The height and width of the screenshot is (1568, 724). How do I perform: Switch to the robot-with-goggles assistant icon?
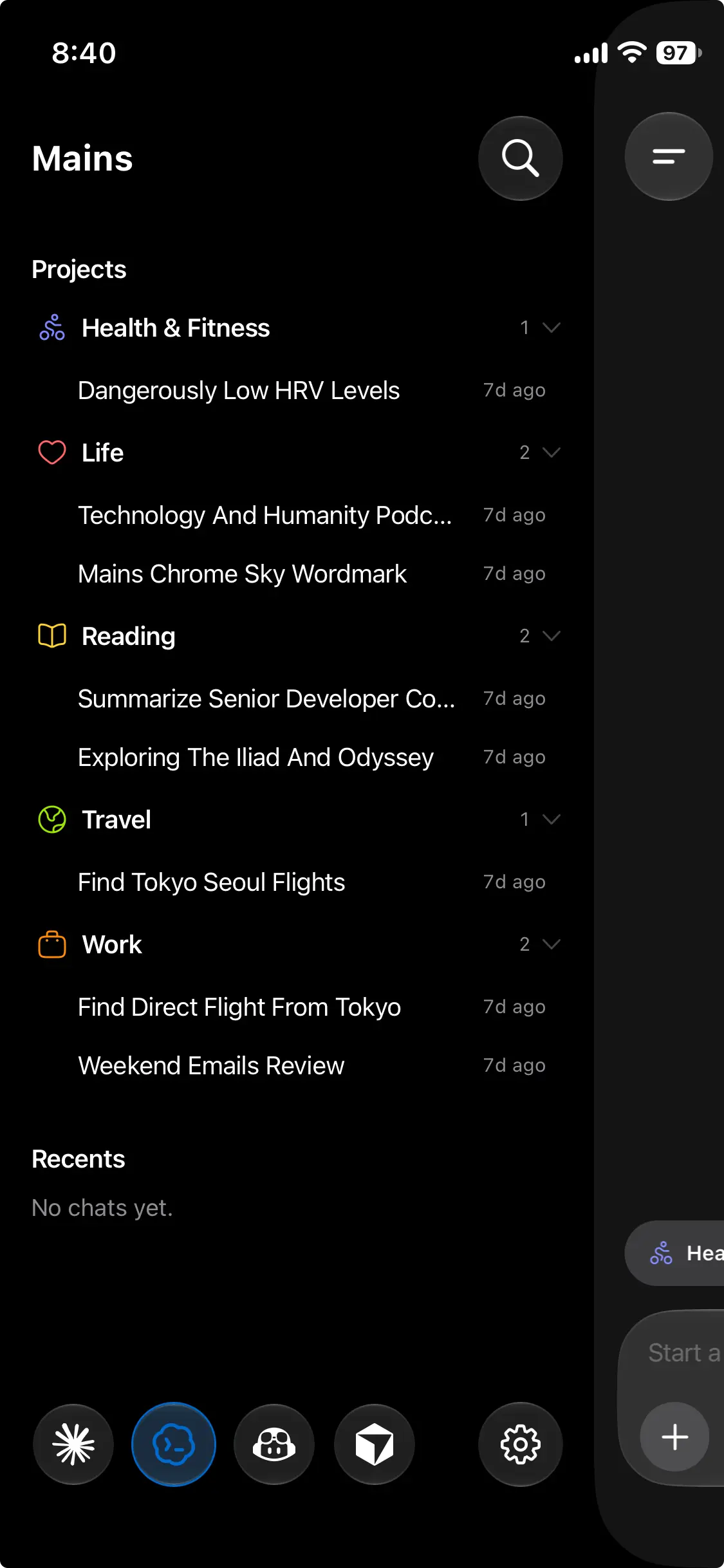274,1444
